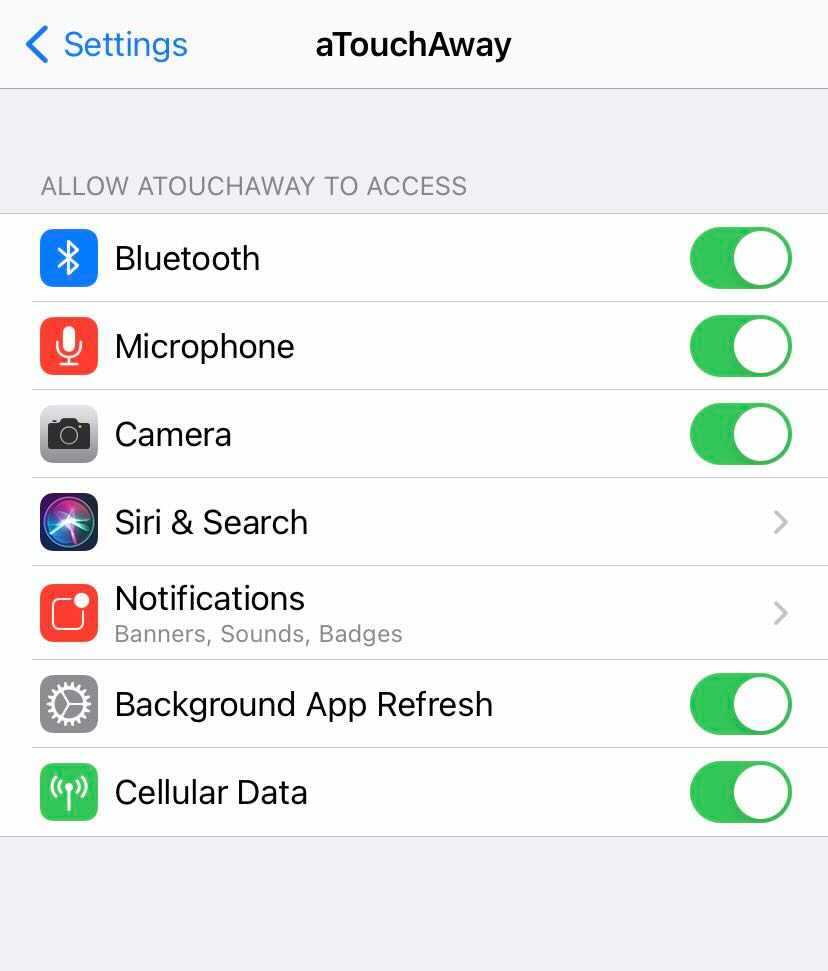Open Notifications settings
Viewport: 828px width, 971px height.
click(414, 612)
